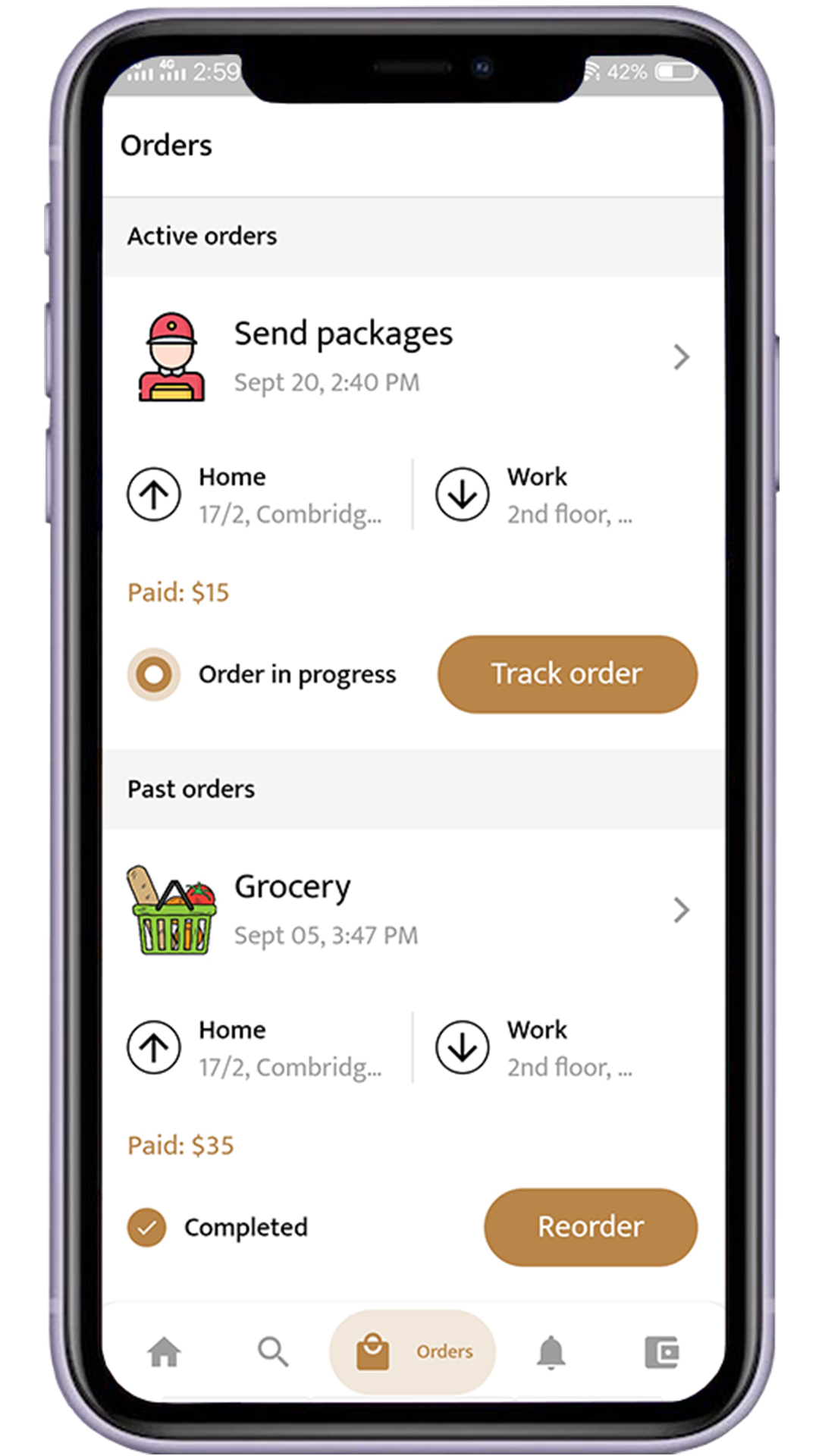The width and height of the screenshot is (819, 1456).
Task: Reorder the Grocery order
Action: coord(590,1226)
